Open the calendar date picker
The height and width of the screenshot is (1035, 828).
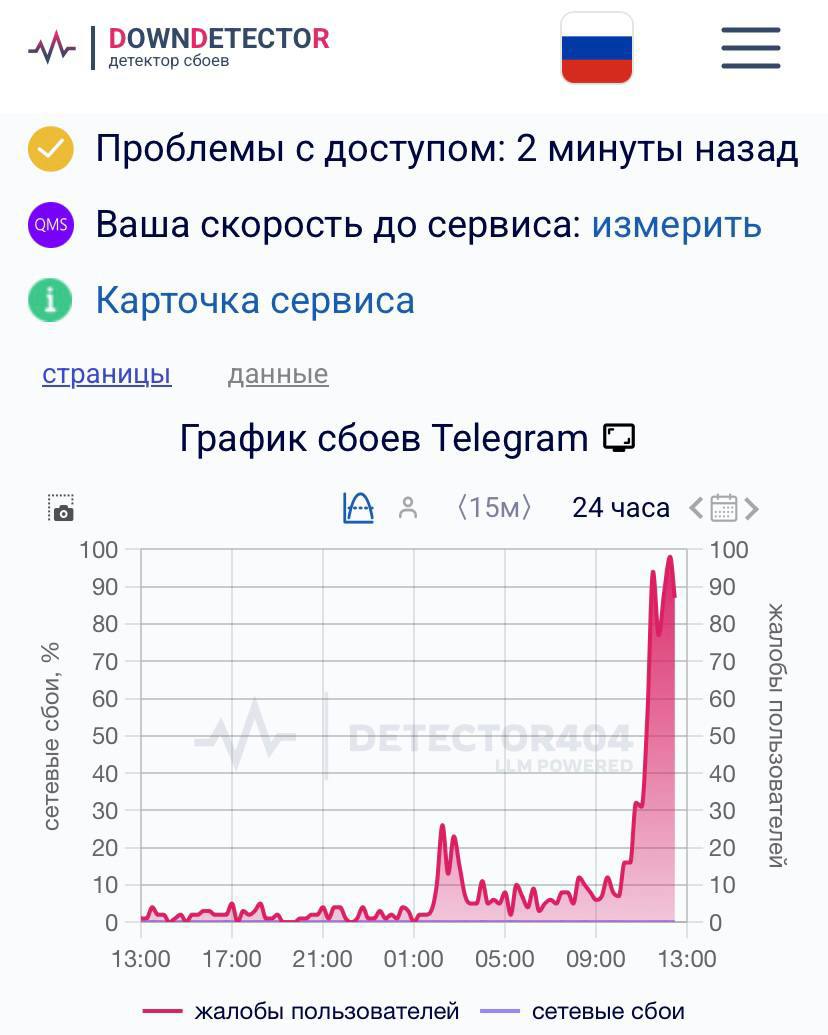[724, 508]
